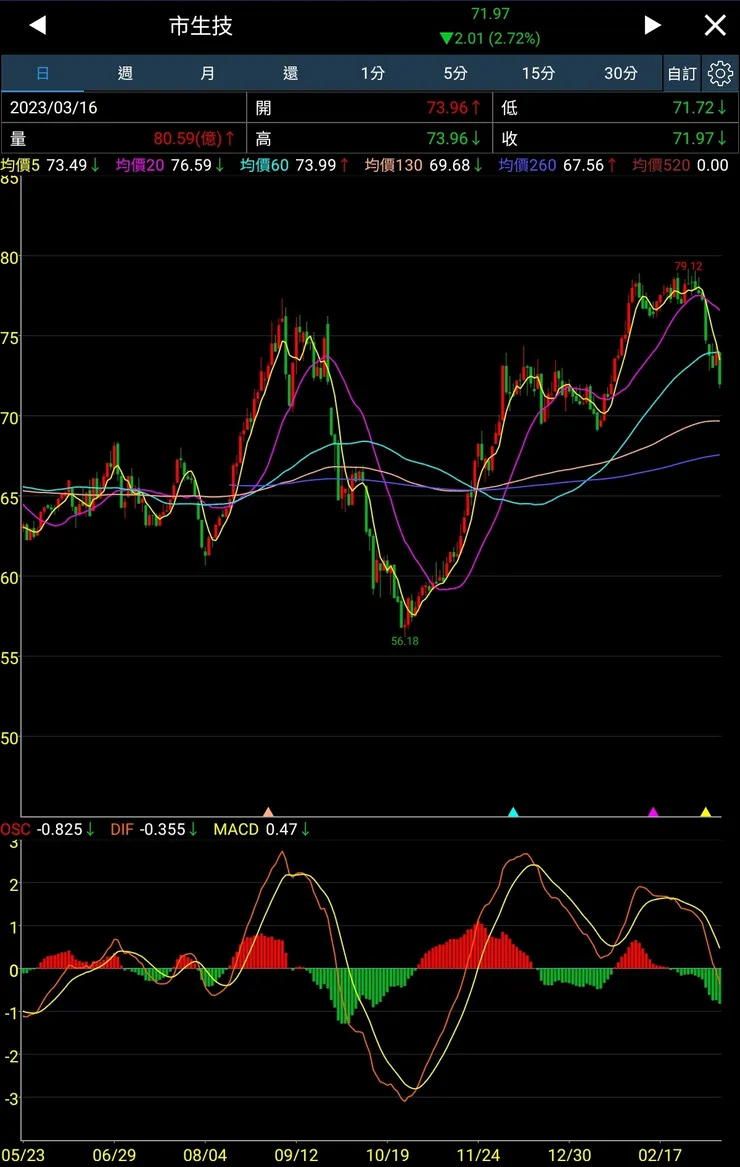This screenshot has width=740, height=1167.
Task: Switch to the 週 weekly chart tab
Action: click(125, 73)
